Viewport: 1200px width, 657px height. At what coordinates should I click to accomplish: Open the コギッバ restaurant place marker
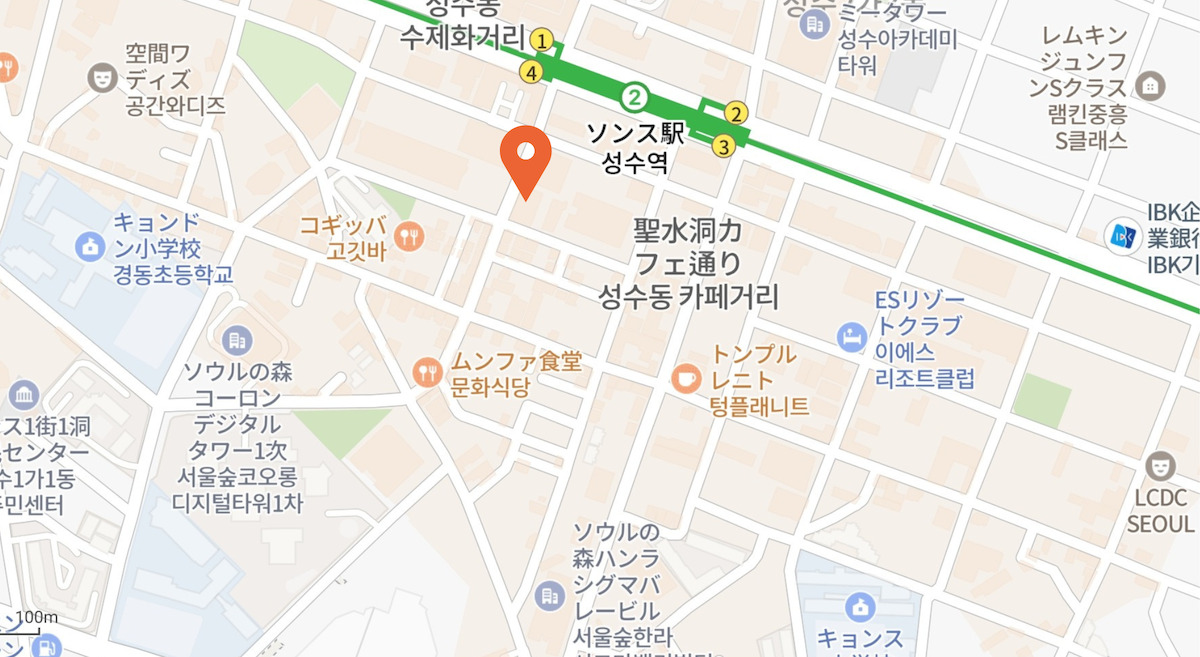[x=410, y=237]
